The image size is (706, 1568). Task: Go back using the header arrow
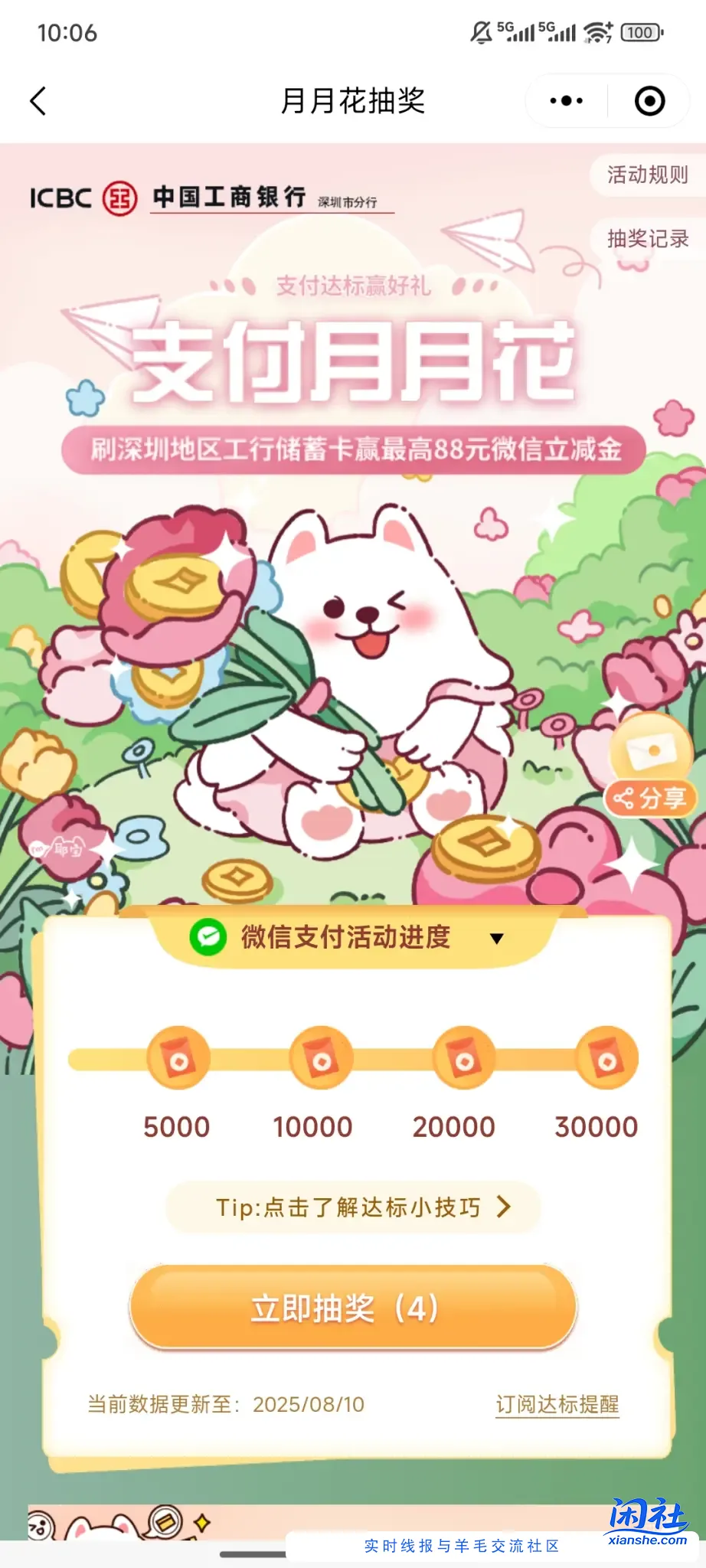(x=38, y=100)
